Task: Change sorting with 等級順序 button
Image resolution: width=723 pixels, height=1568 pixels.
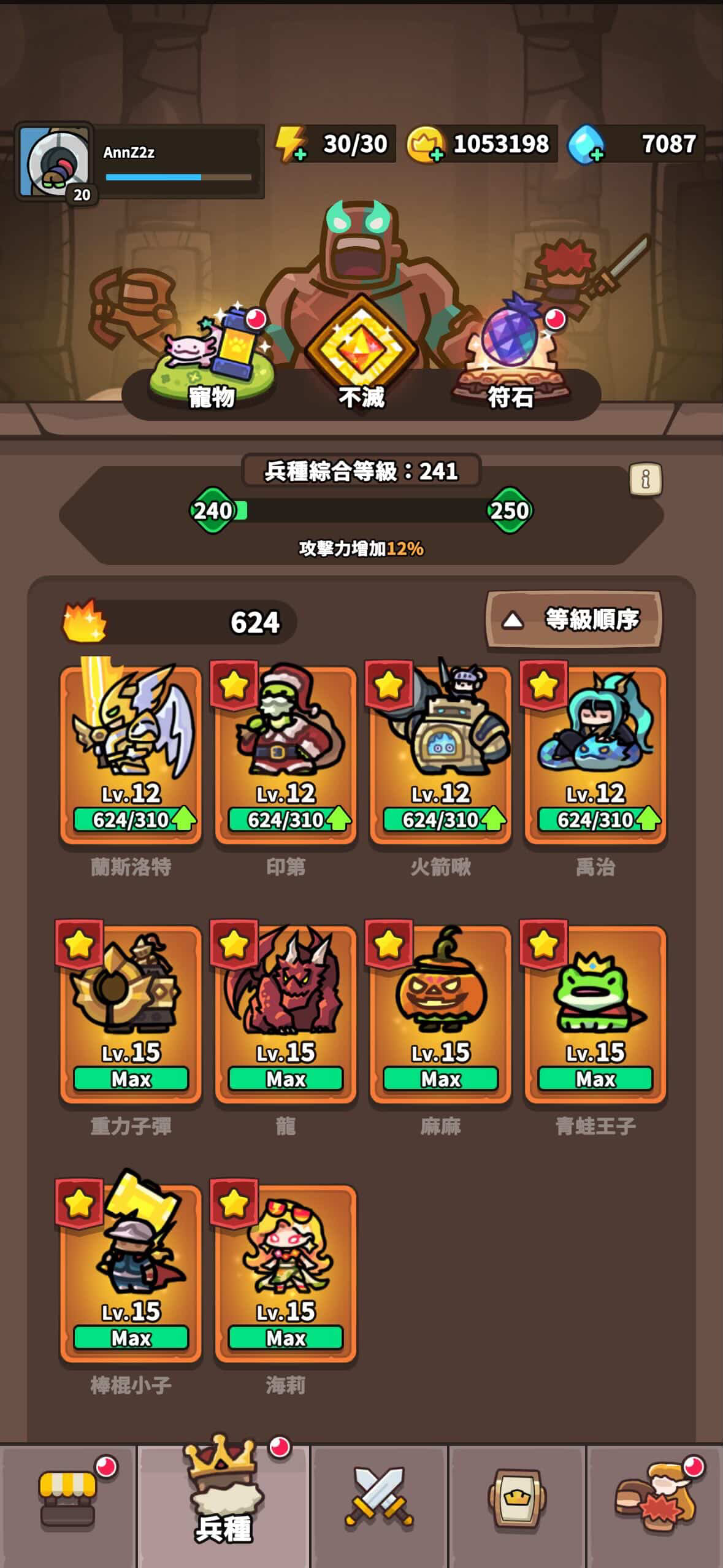Action: (573, 620)
